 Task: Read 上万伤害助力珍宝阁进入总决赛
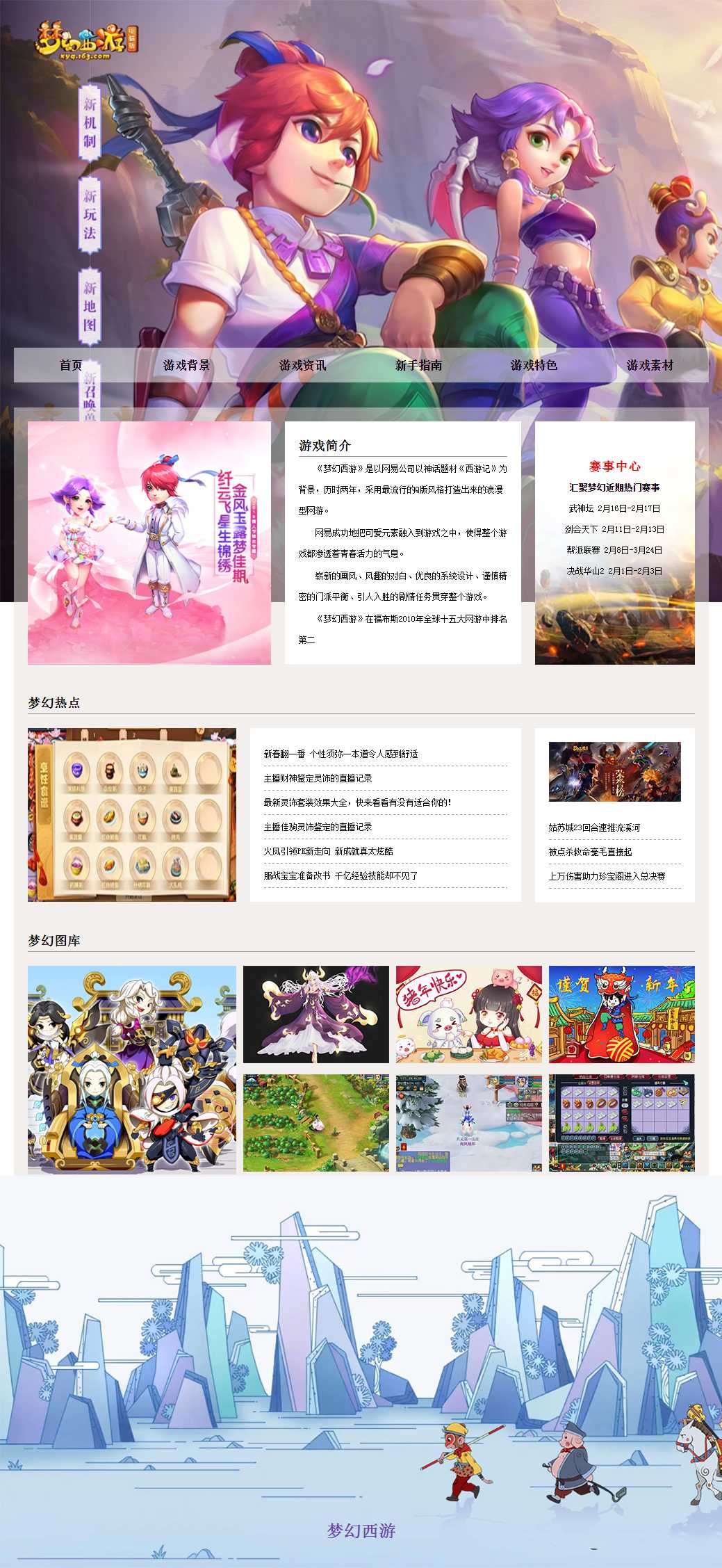tap(607, 876)
